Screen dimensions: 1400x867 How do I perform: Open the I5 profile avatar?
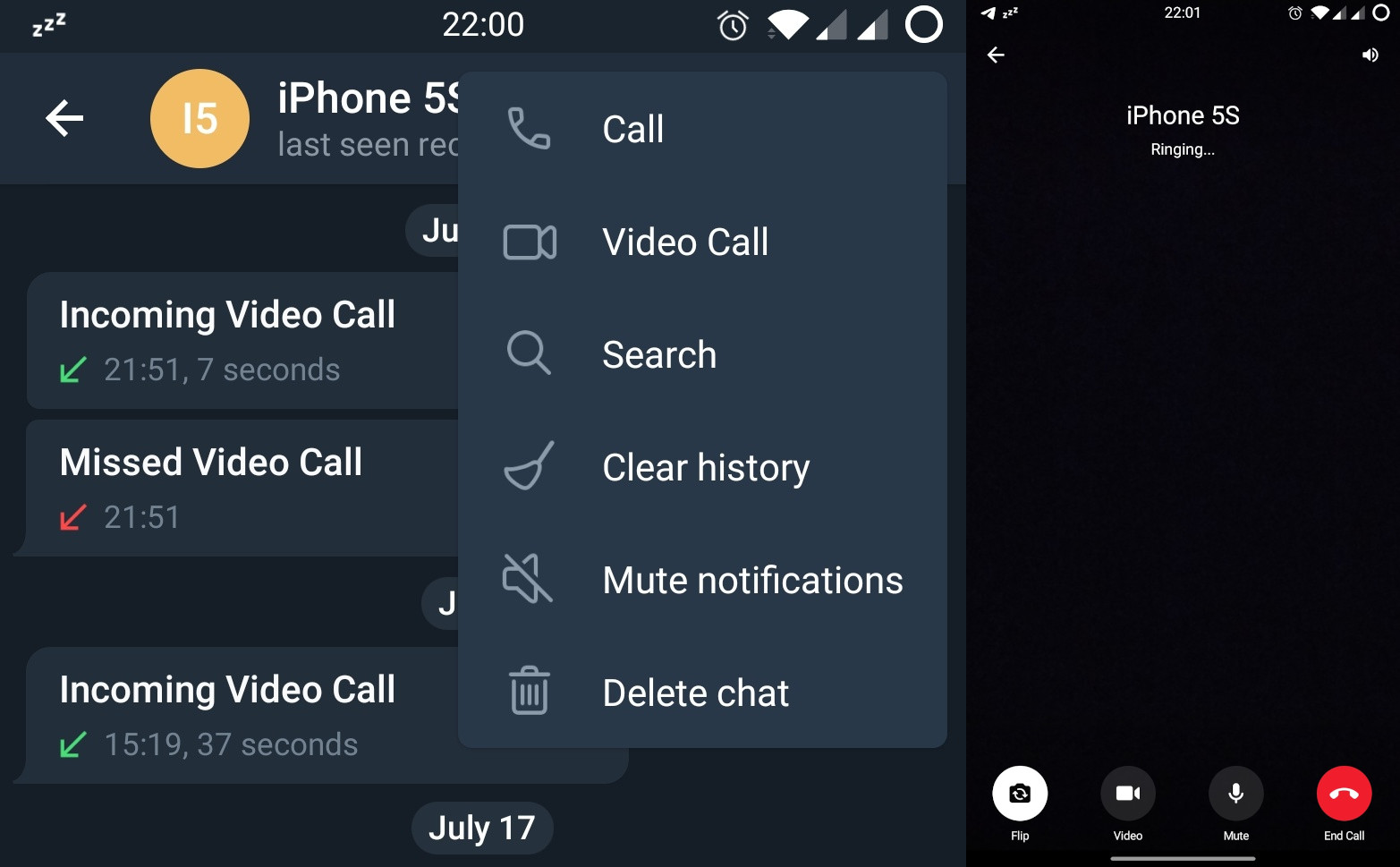tap(199, 118)
